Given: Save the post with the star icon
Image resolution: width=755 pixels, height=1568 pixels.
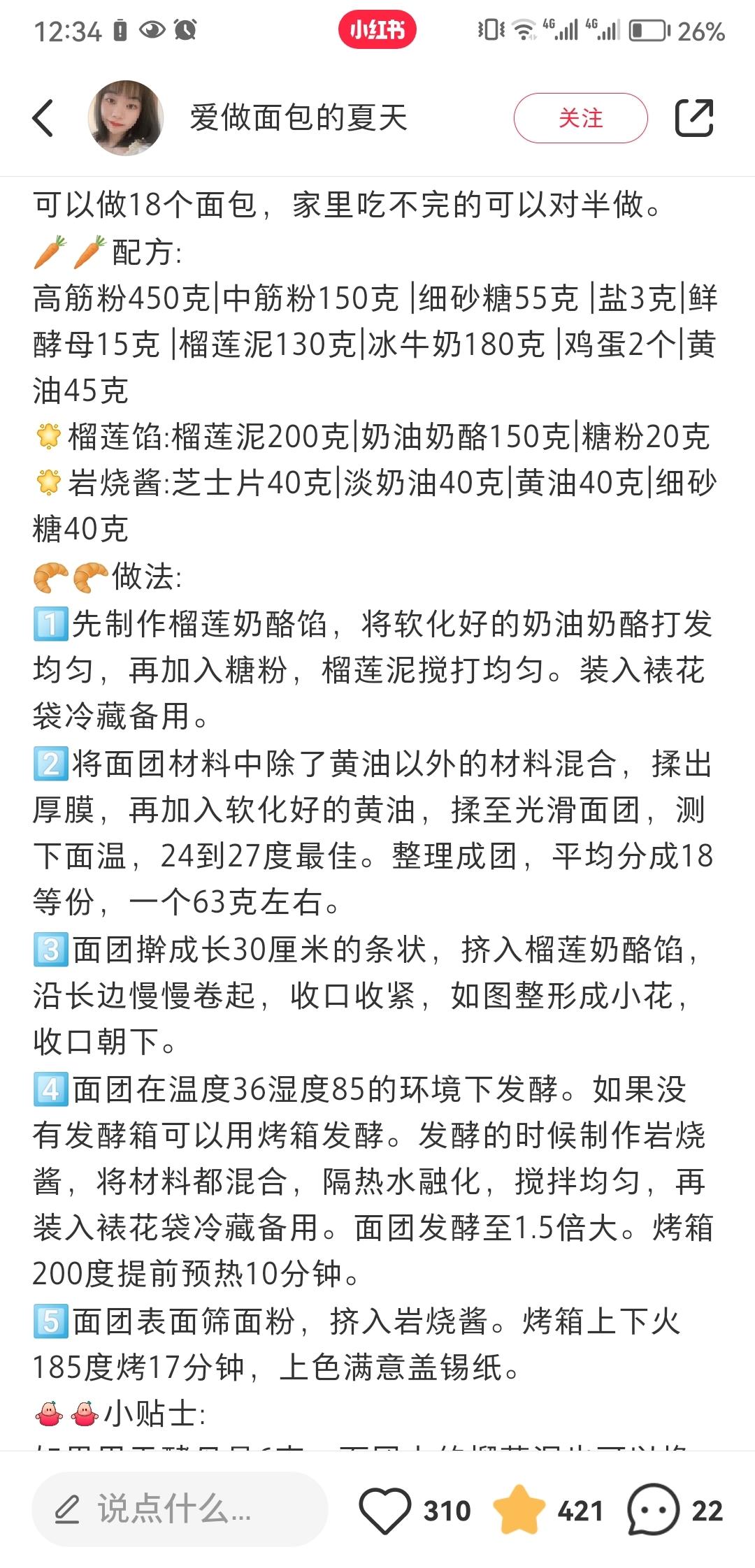Looking at the screenshot, I should 519,1510.
